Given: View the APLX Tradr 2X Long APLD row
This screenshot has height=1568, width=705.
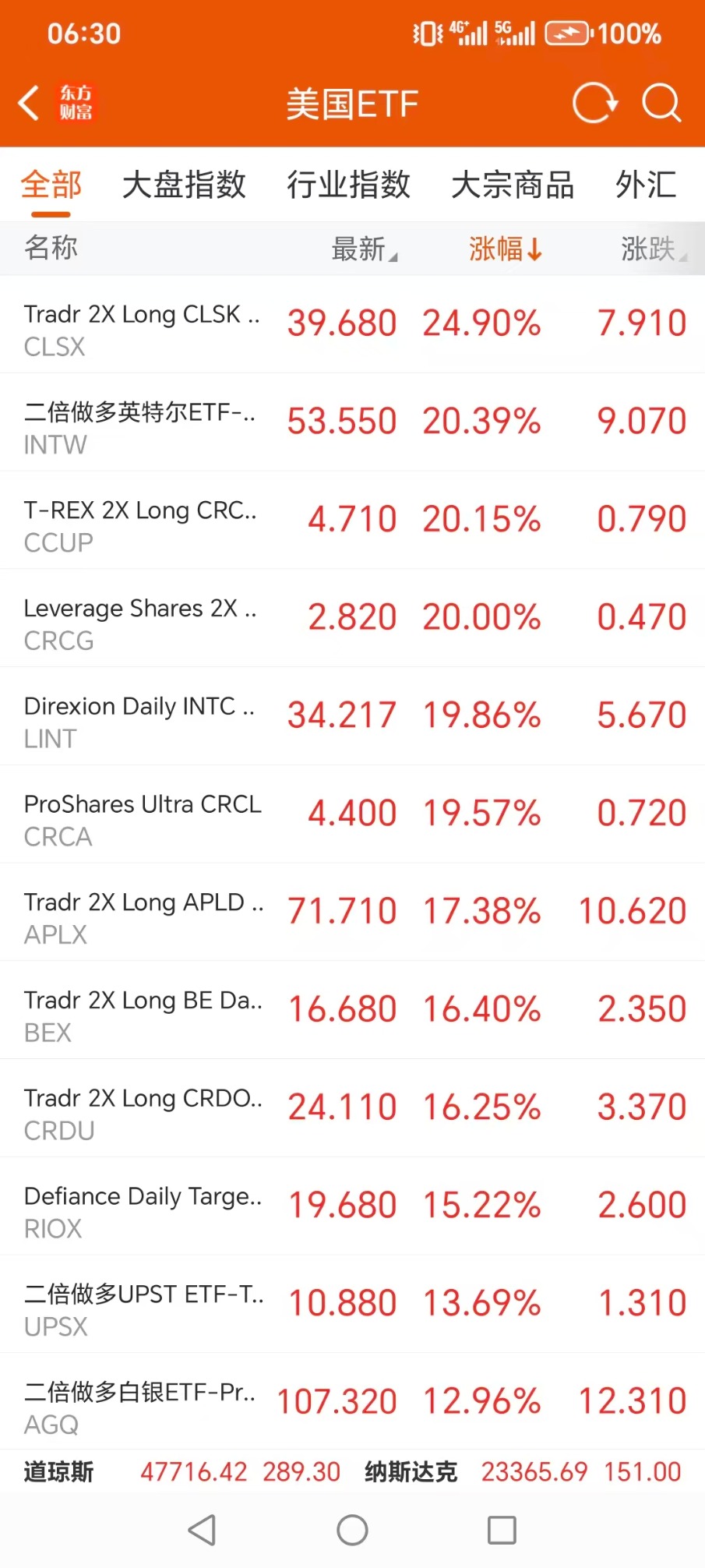Looking at the screenshot, I should click(352, 912).
